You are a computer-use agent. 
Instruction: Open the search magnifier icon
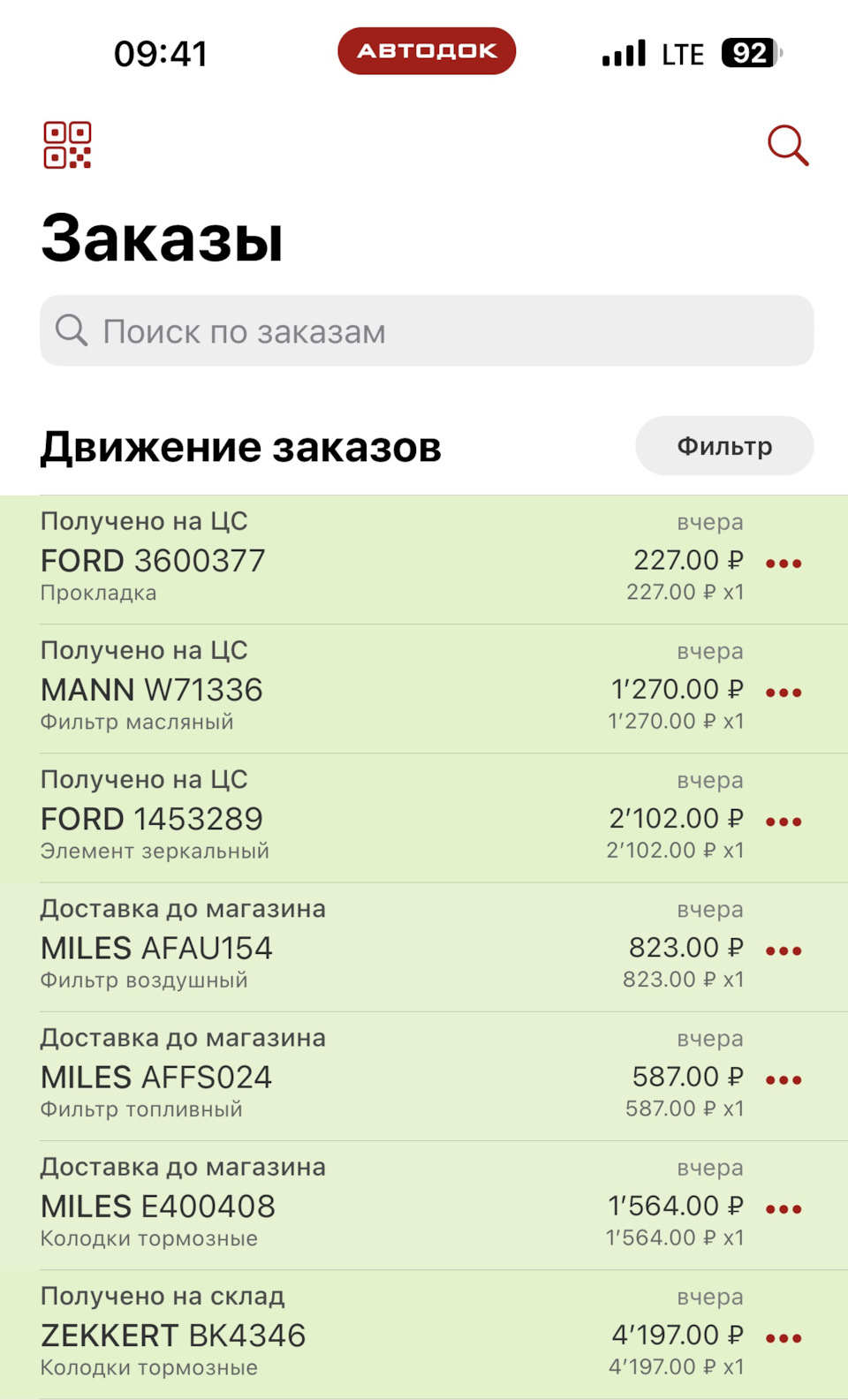(787, 145)
